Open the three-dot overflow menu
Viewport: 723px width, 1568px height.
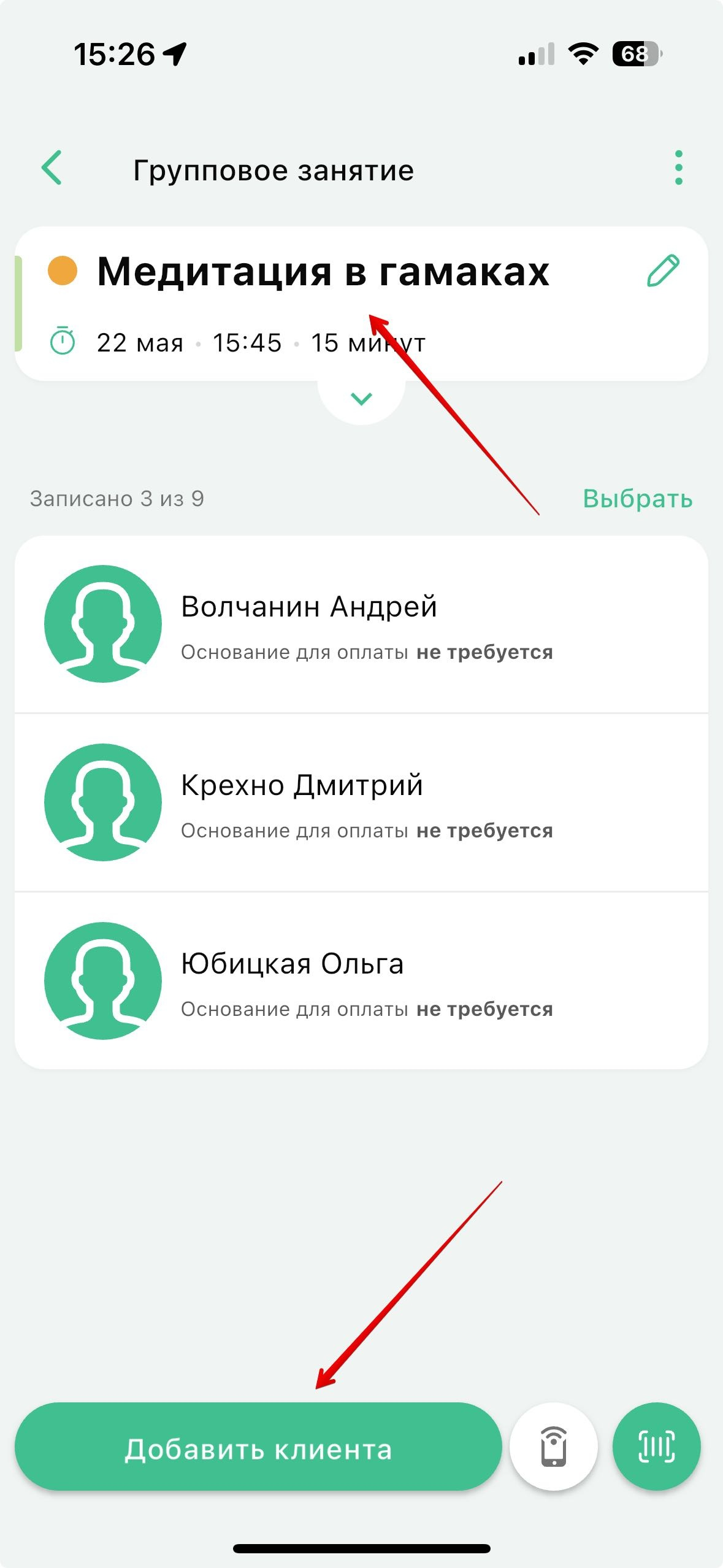(678, 167)
